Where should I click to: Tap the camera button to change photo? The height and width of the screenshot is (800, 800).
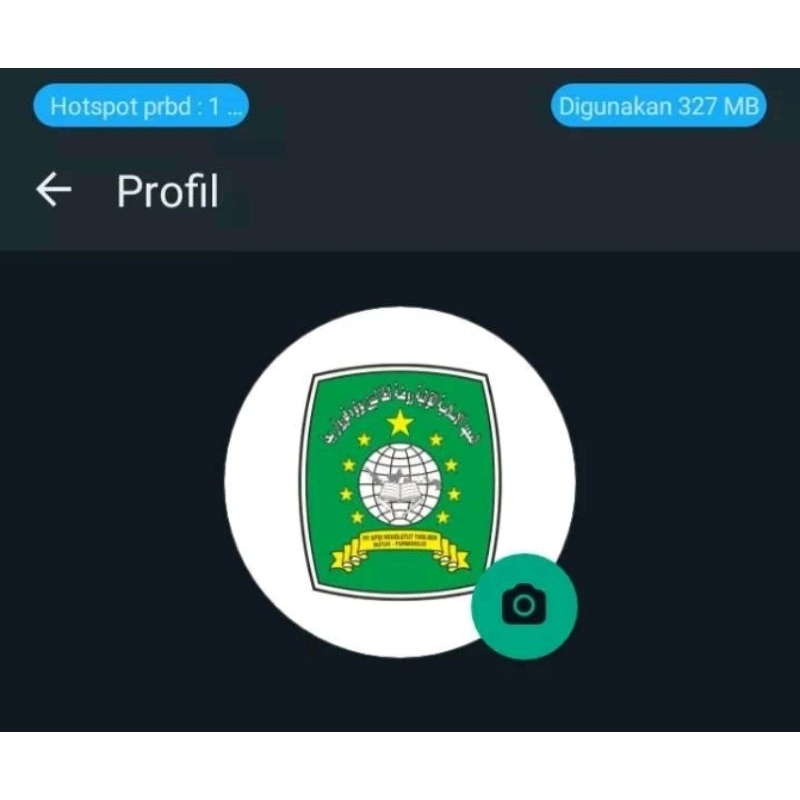(x=524, y=605)
